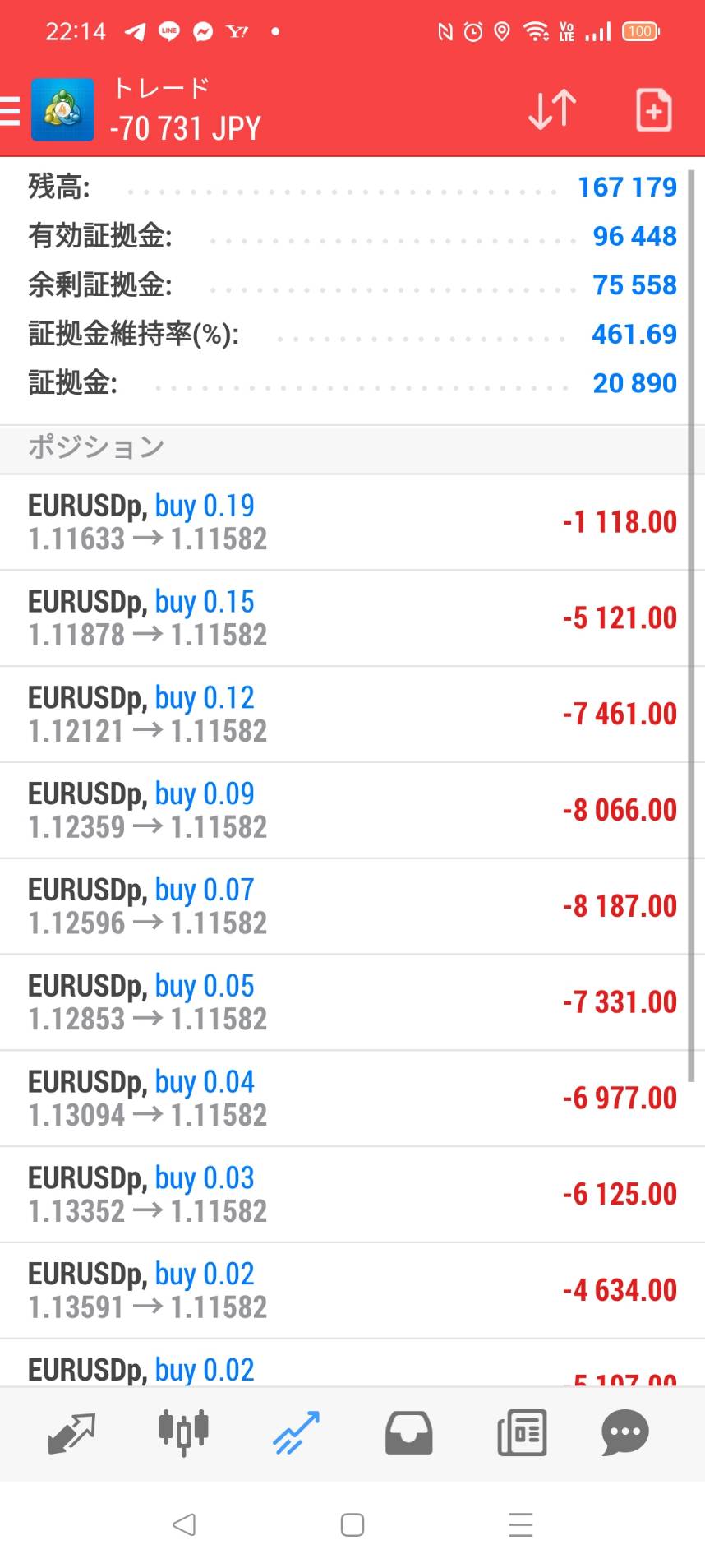Tap the system back button

(x=184, y=1524)
